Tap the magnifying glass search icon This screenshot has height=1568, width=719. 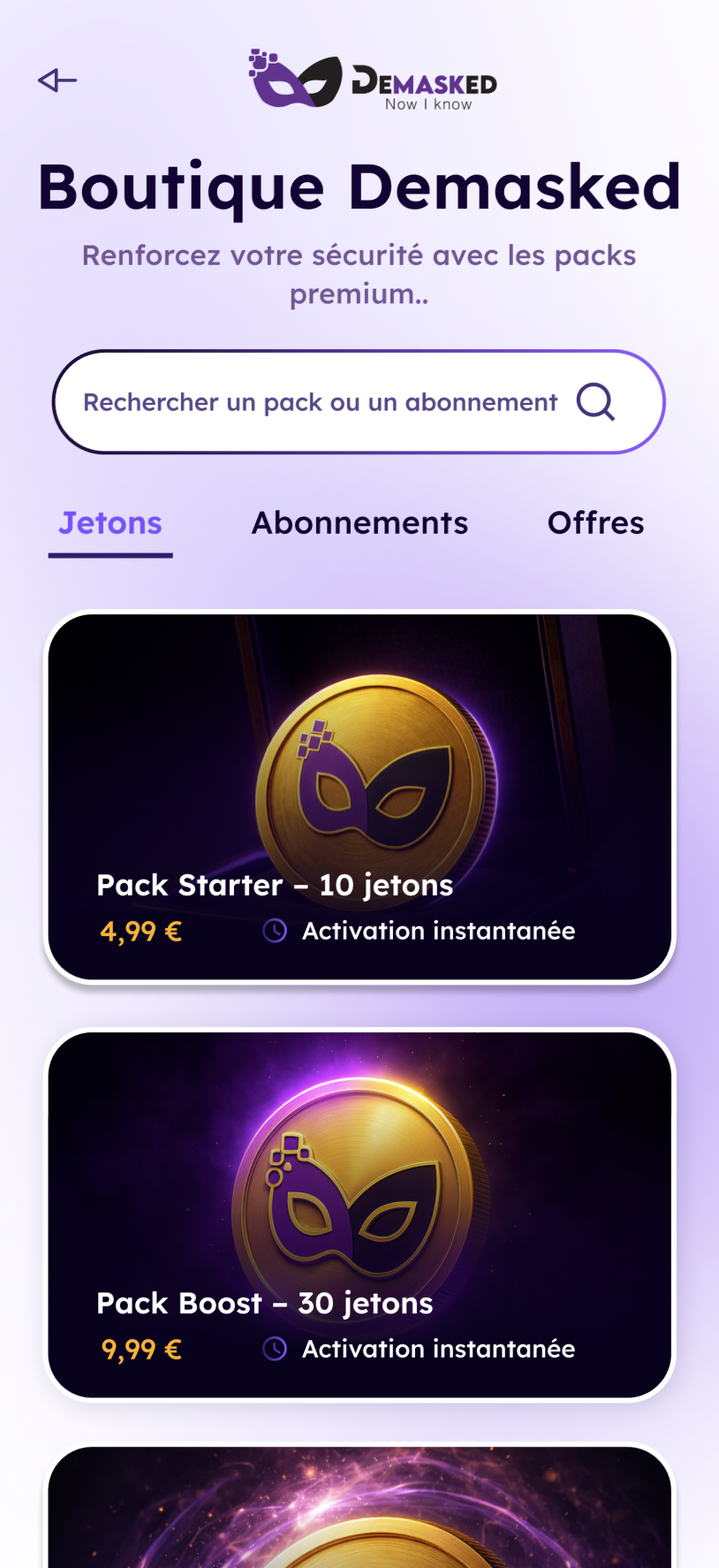click(595, 402)
